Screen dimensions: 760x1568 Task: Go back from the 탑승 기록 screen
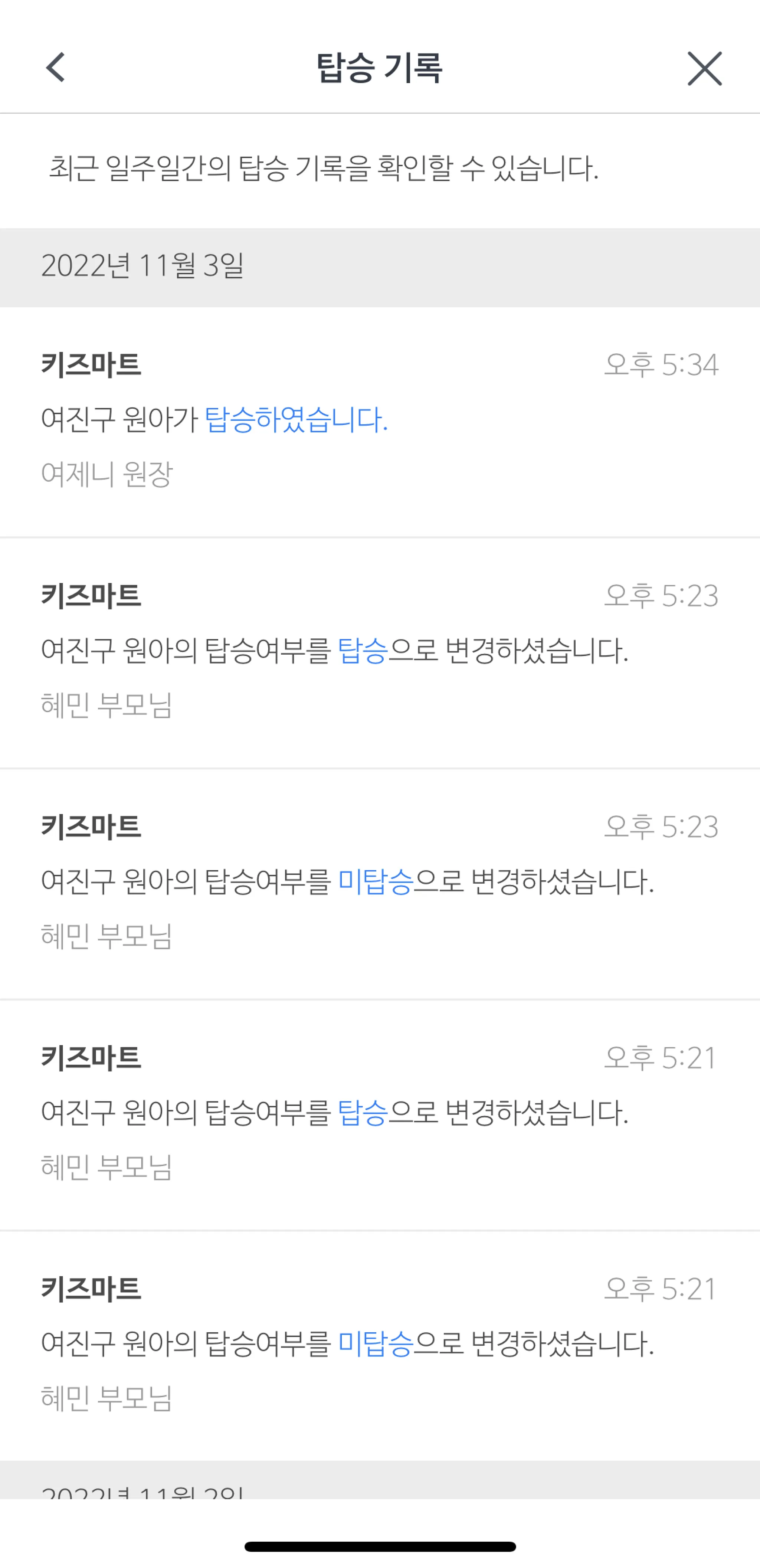pos(55,68)
